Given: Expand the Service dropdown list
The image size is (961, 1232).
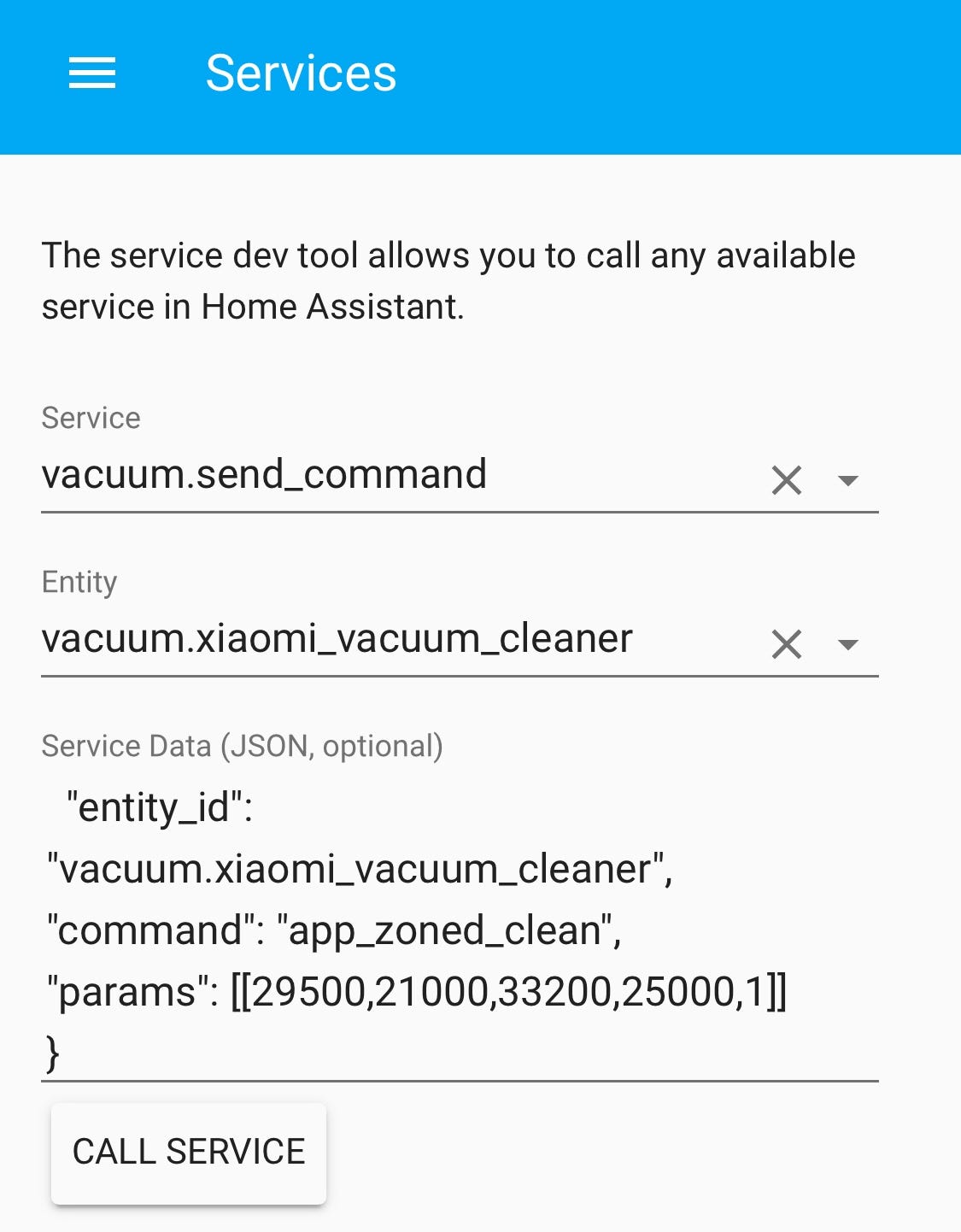Looking at the screenshot, I should [x=847, y=480].
